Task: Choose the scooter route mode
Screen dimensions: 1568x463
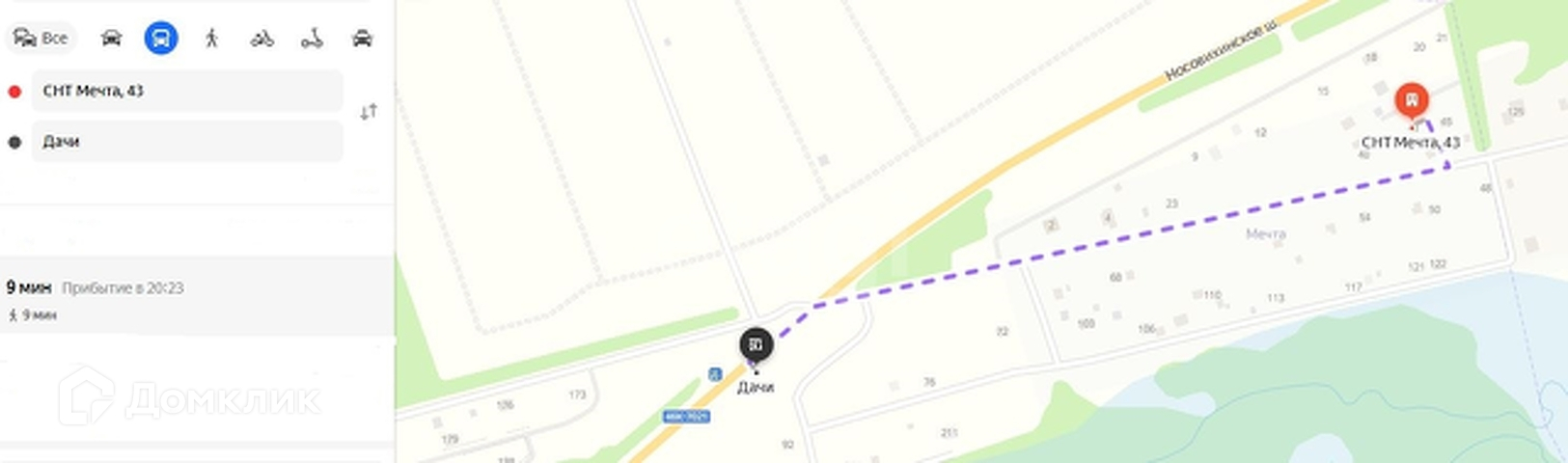Action: coord(312,39)
